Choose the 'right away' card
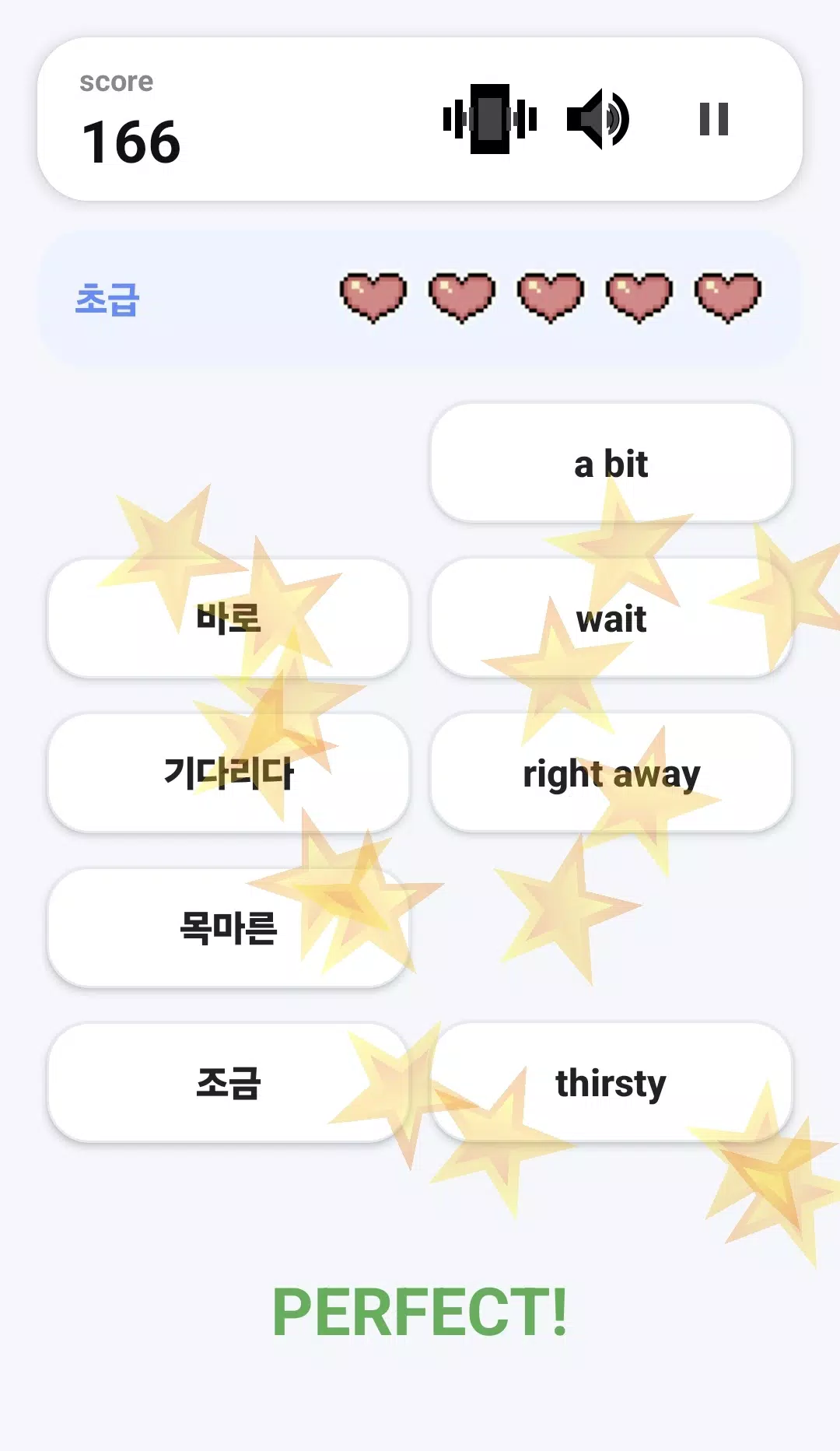The image size is (840, 1451). coord(611,773)
